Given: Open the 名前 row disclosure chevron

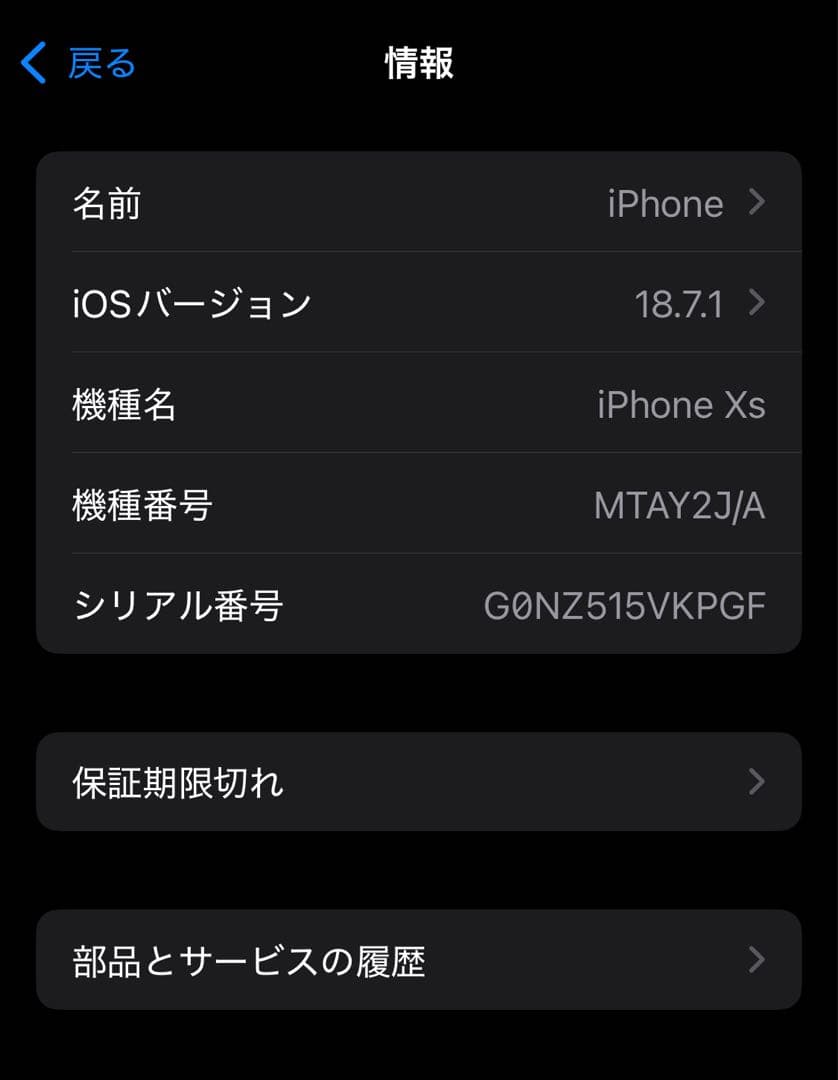Looking at the screenshot, I should pos(757,203).
